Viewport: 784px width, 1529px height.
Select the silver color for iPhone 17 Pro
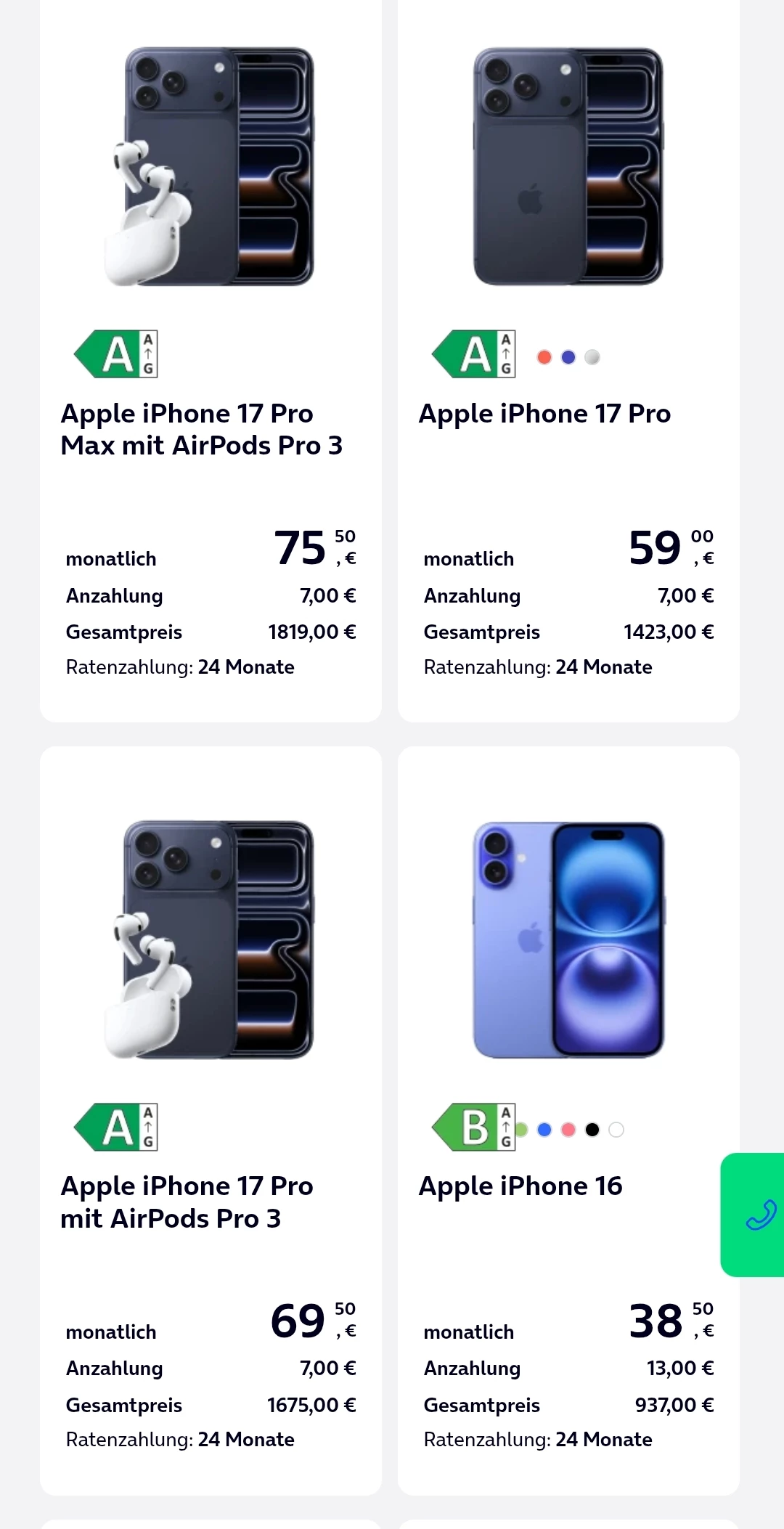592,357
